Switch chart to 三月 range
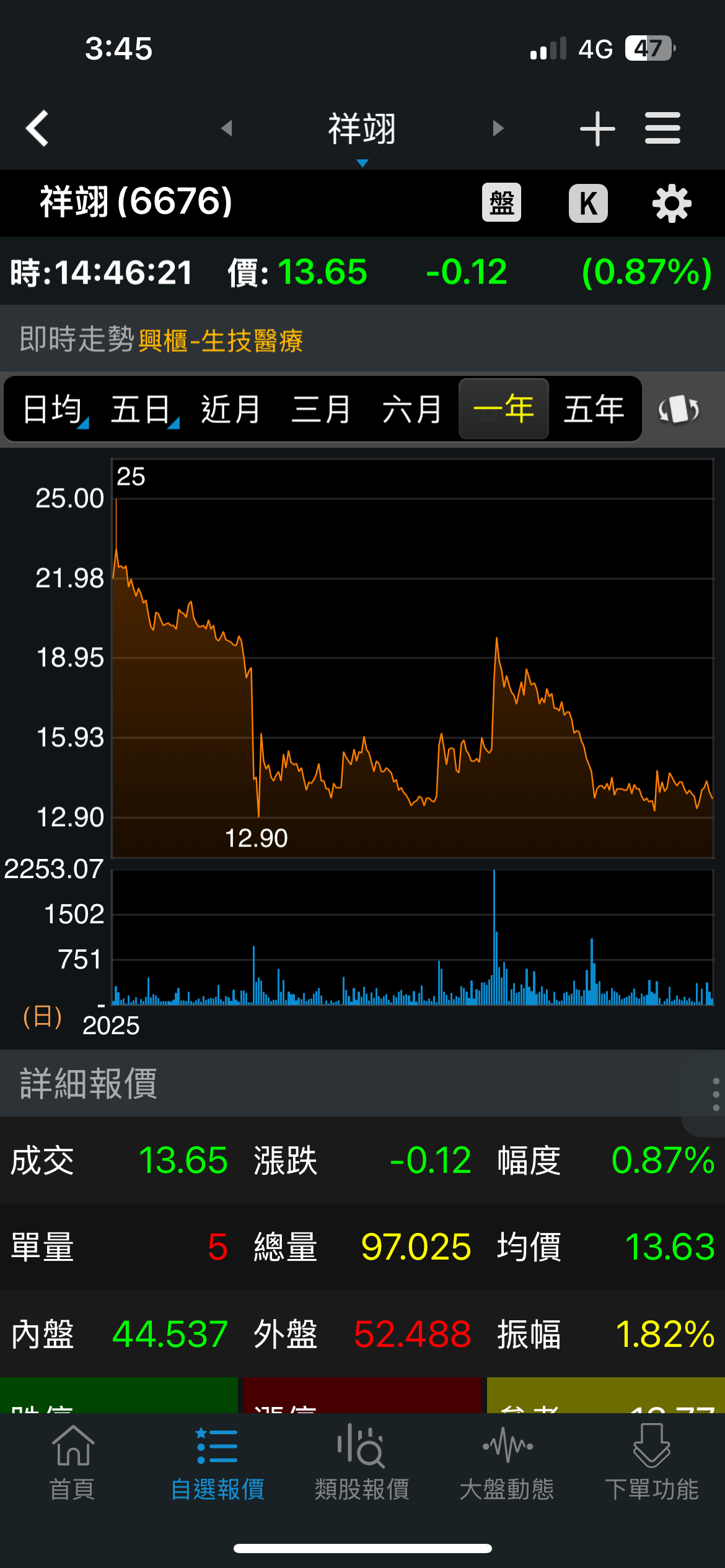The height and width of the screenshot is (1568, 725). click(321, 409)
